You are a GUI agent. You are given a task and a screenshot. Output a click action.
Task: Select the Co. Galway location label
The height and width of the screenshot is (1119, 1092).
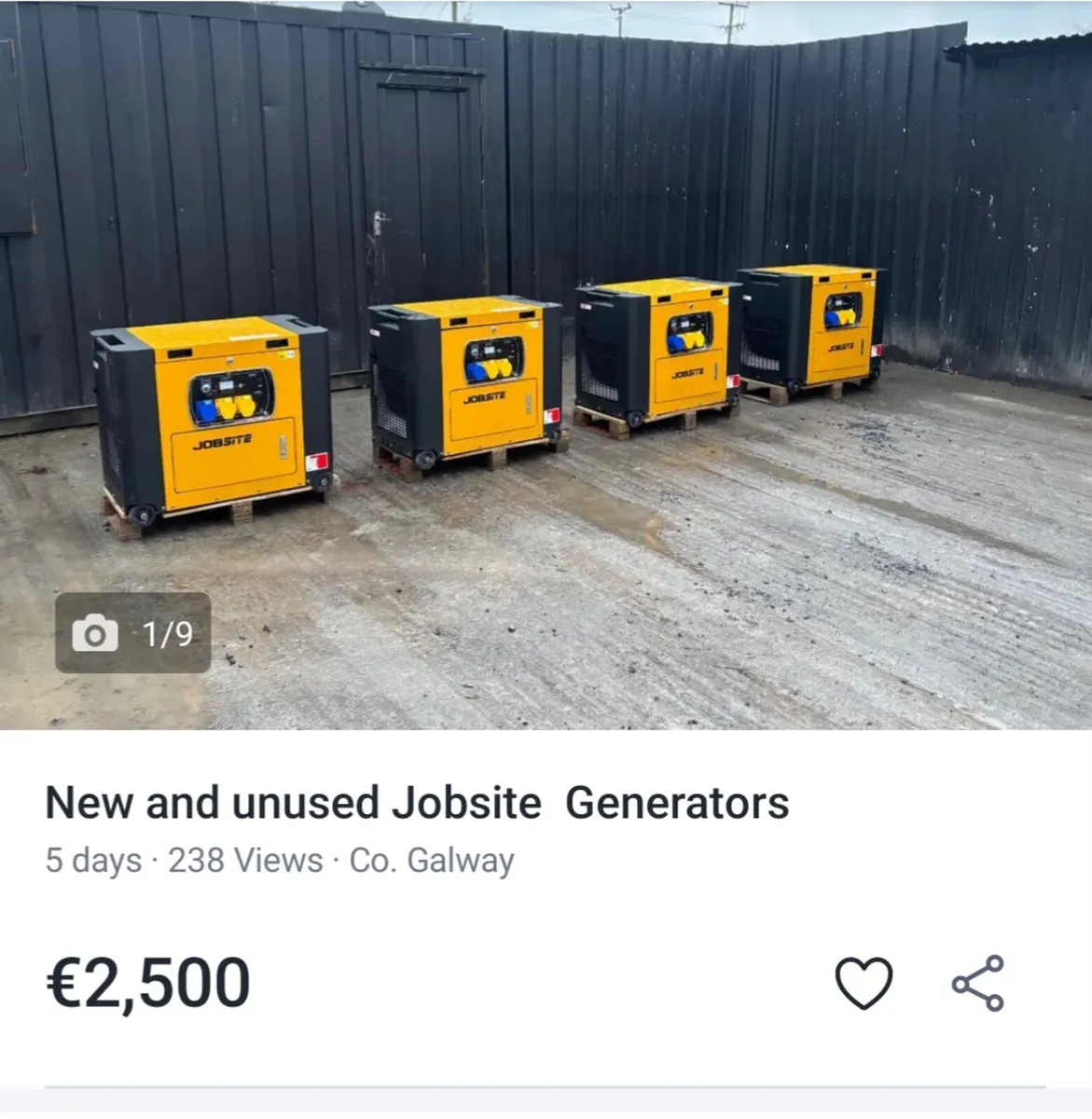[x=430, y=859]
